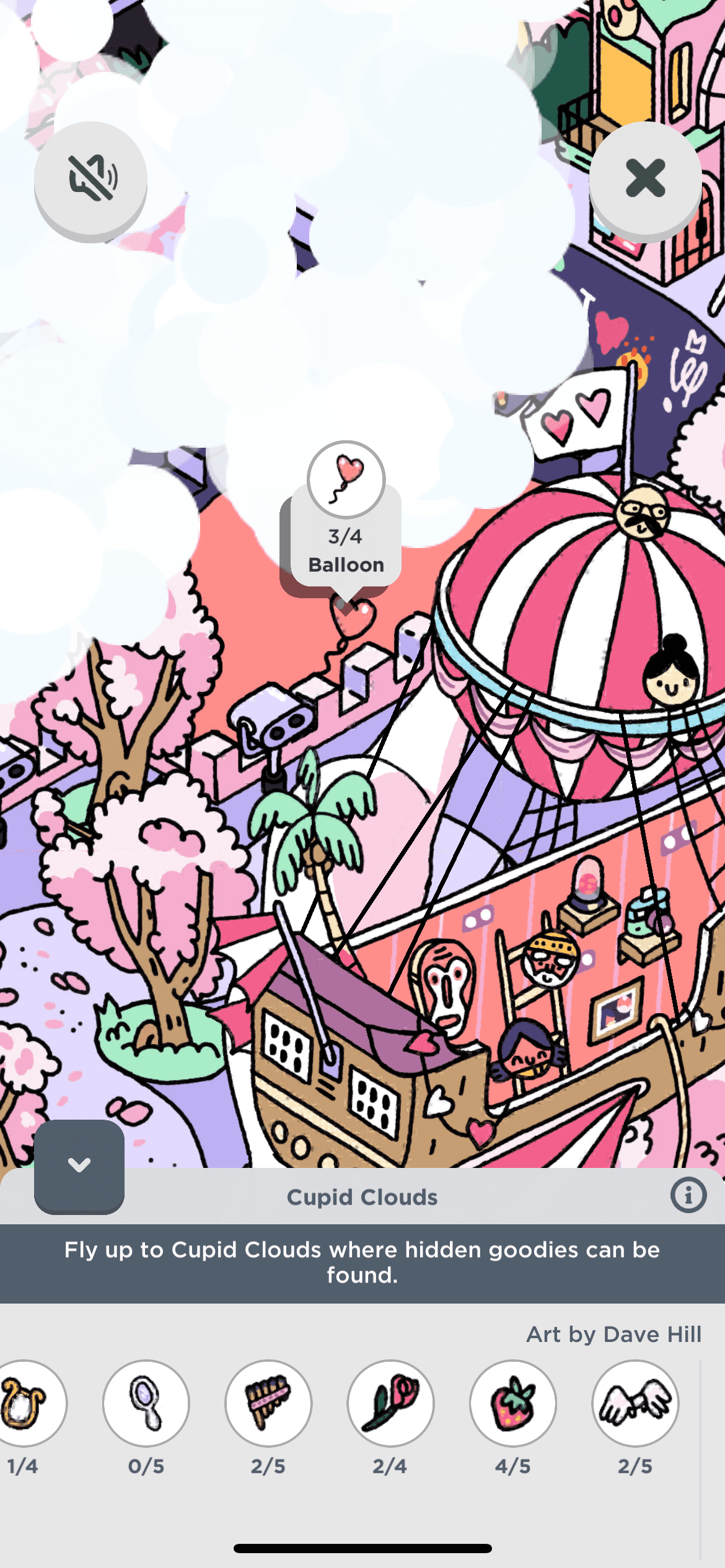This screenshot has width=725, height=1568.
Task: Select the harp item showing 1/4
Action: [x=25, y=1403]
